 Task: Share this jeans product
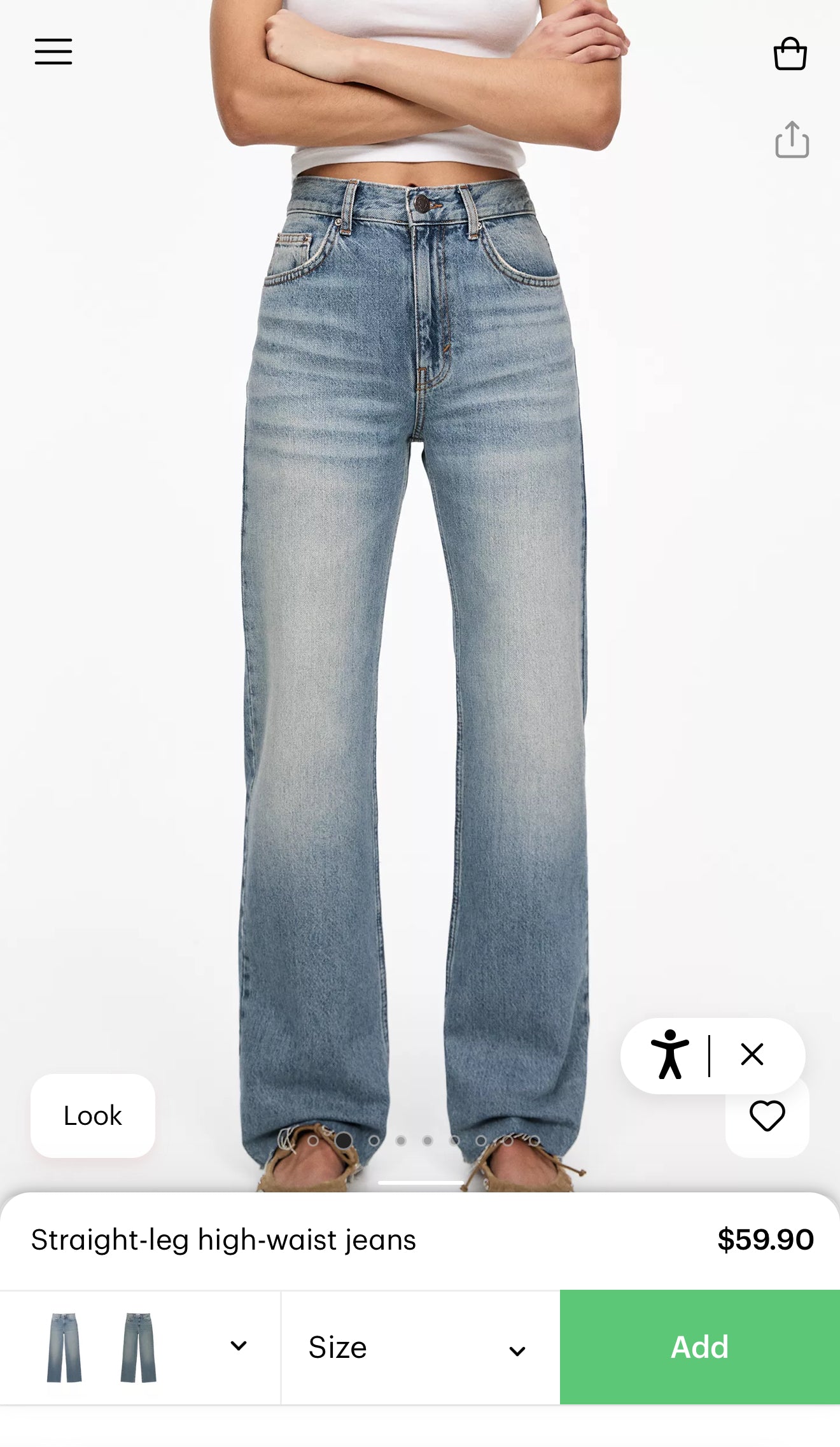point(792,139)
